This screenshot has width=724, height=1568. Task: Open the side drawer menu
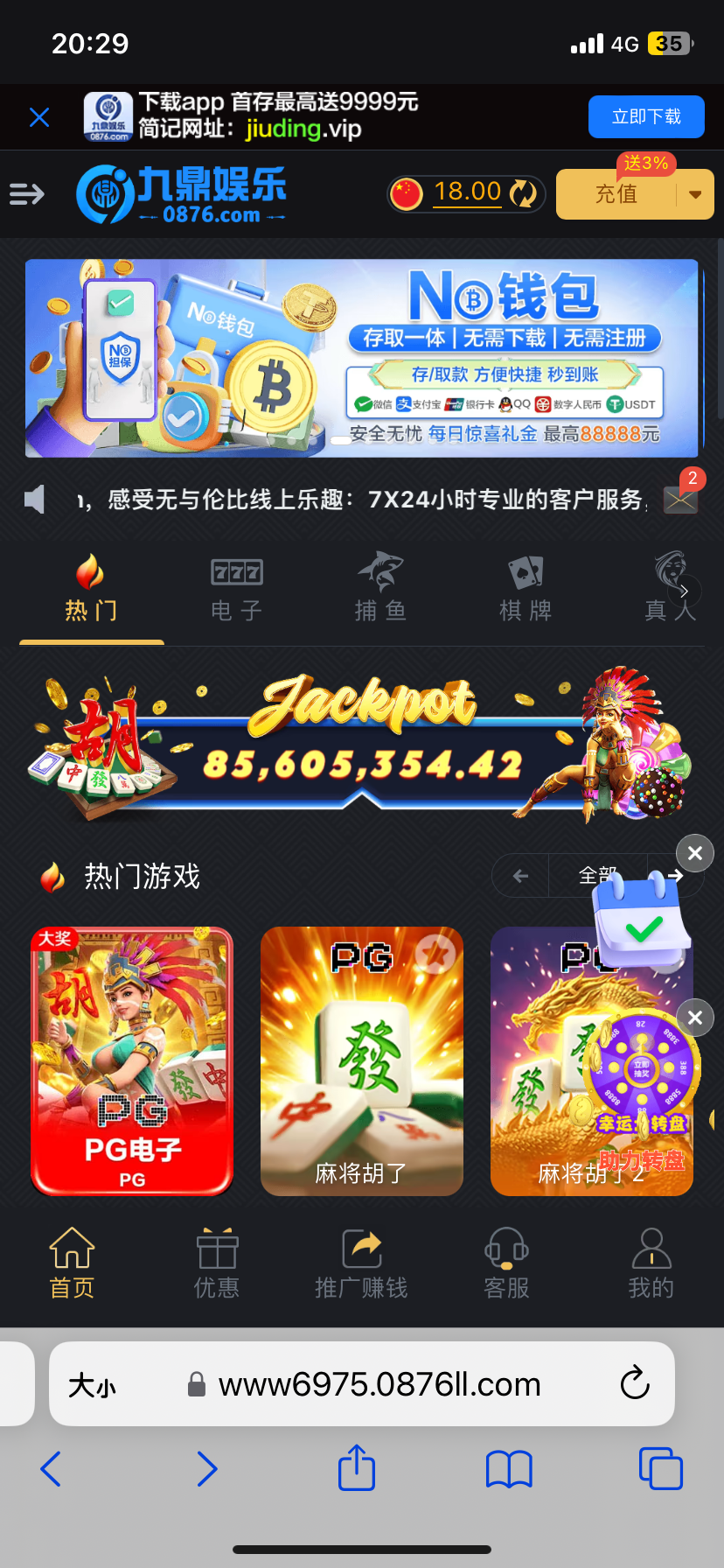click(27, 193)
